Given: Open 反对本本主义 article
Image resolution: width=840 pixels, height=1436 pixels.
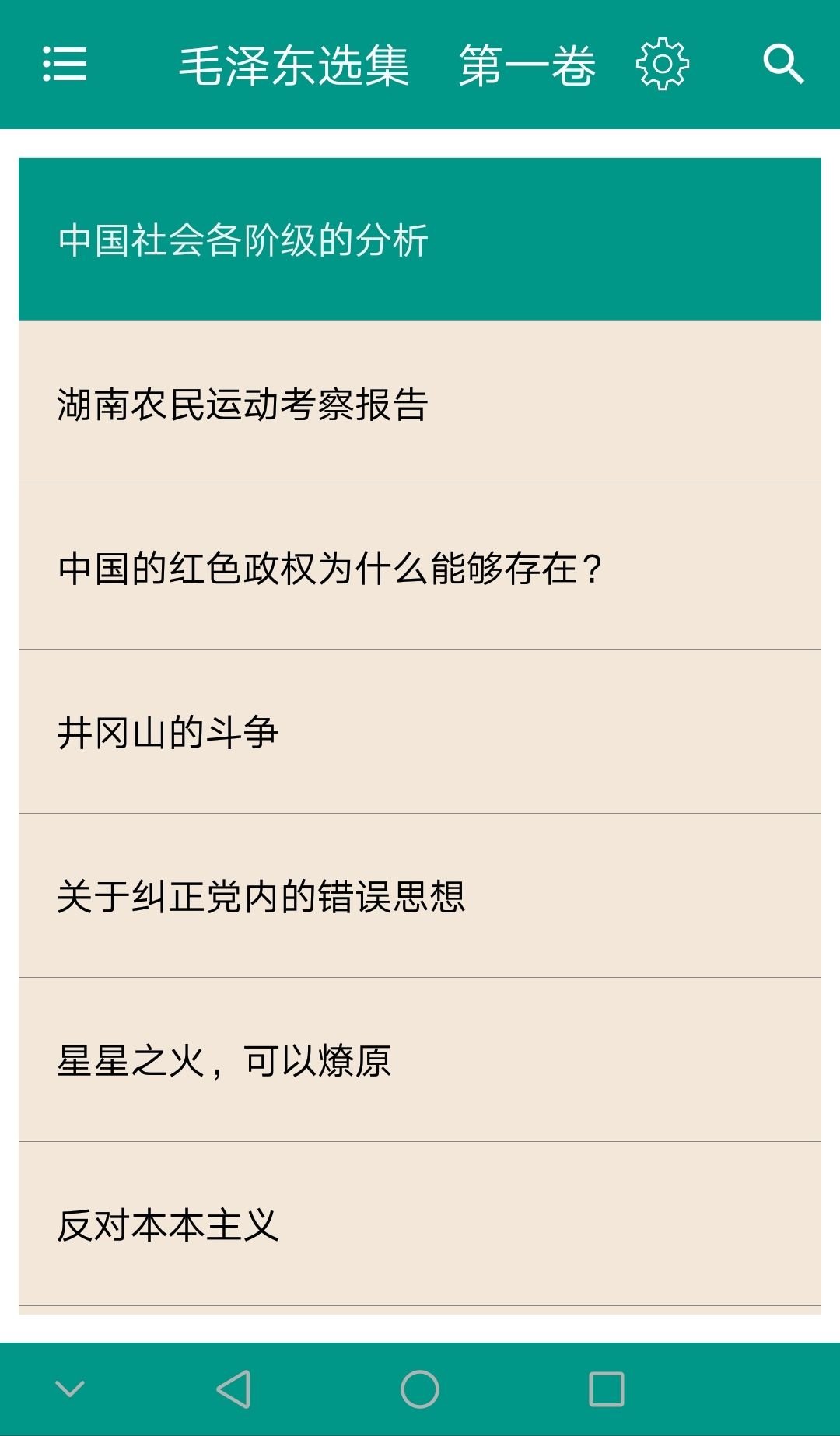Looking at the screenshot, I should (x=420, y=1224).
